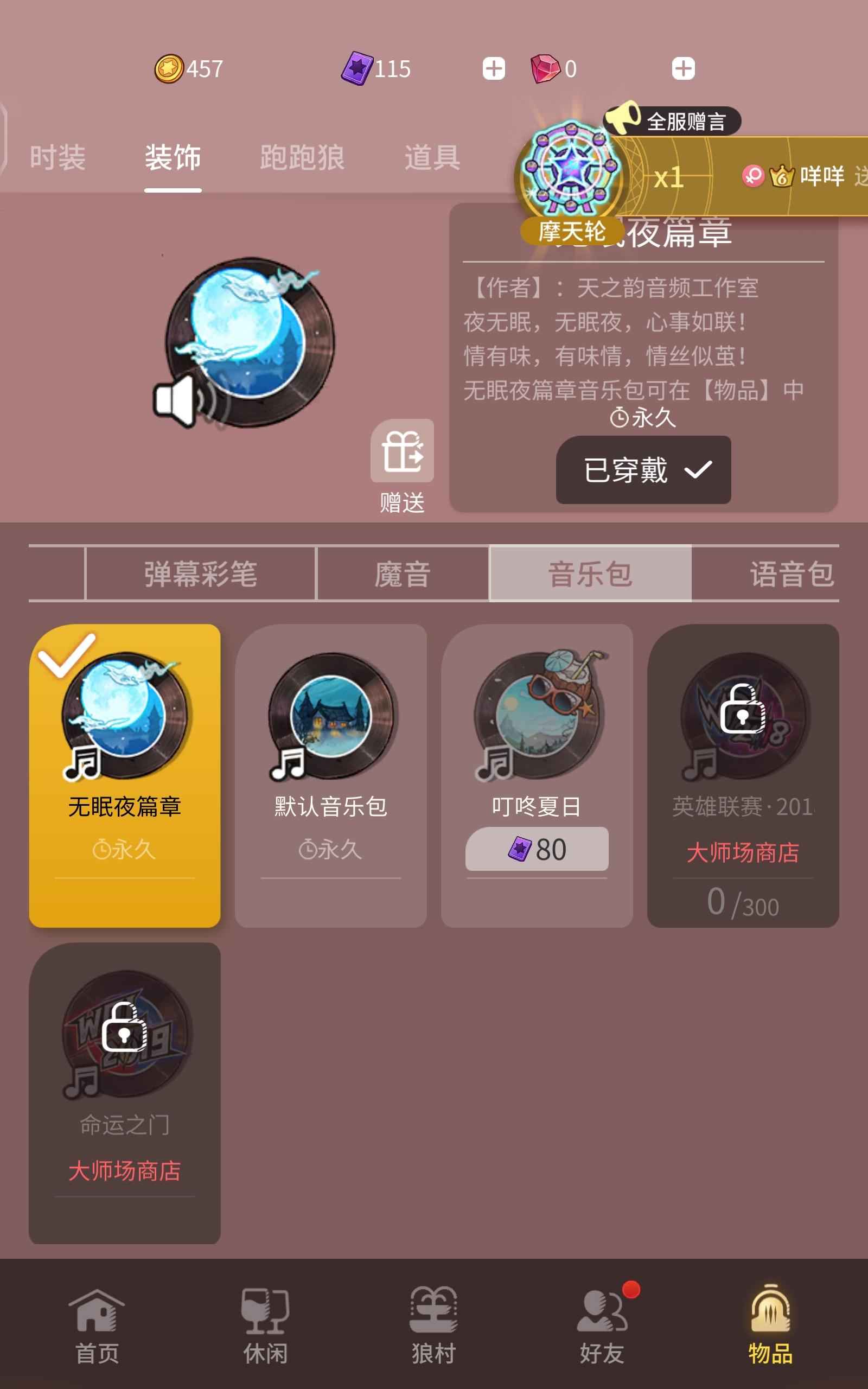Add purple tickets with the plus icon
Viewport: 868px width, 1389px height.
[x=493, y=68]
